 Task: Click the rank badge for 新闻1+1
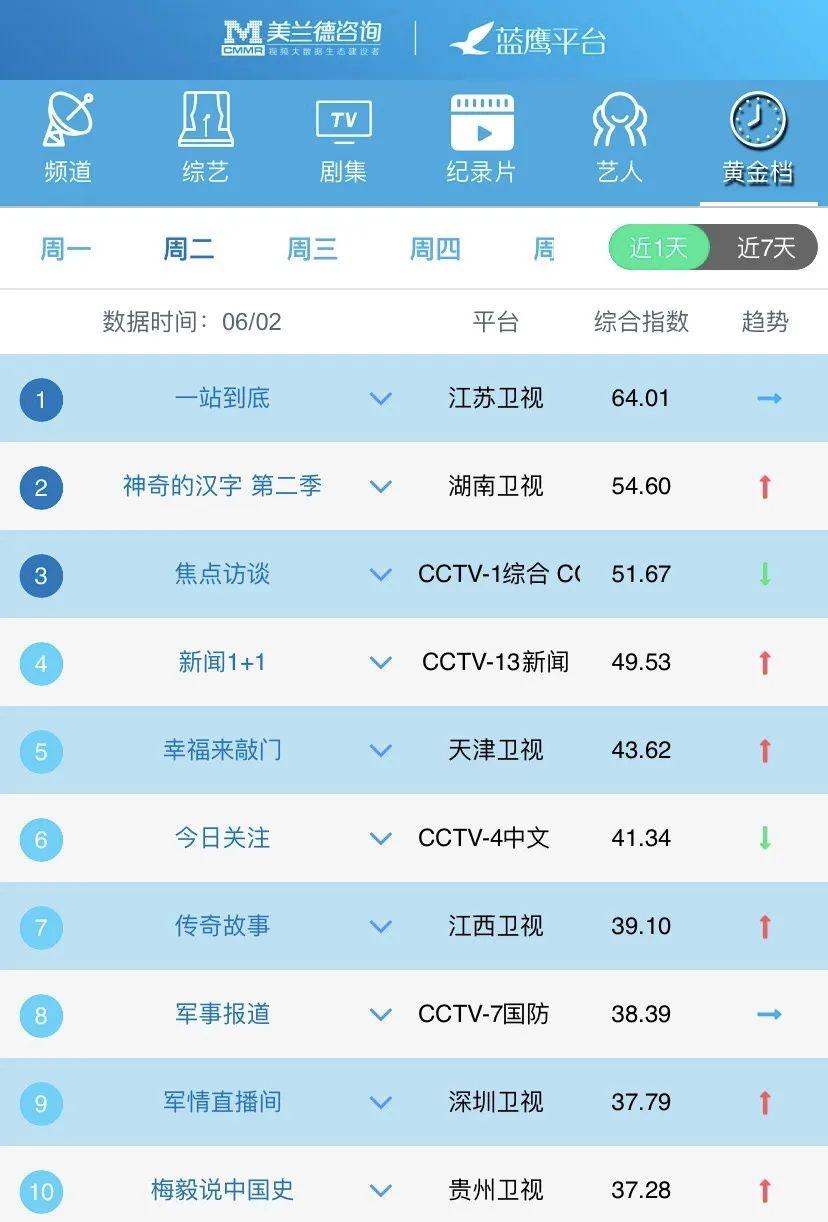point(41,663)
